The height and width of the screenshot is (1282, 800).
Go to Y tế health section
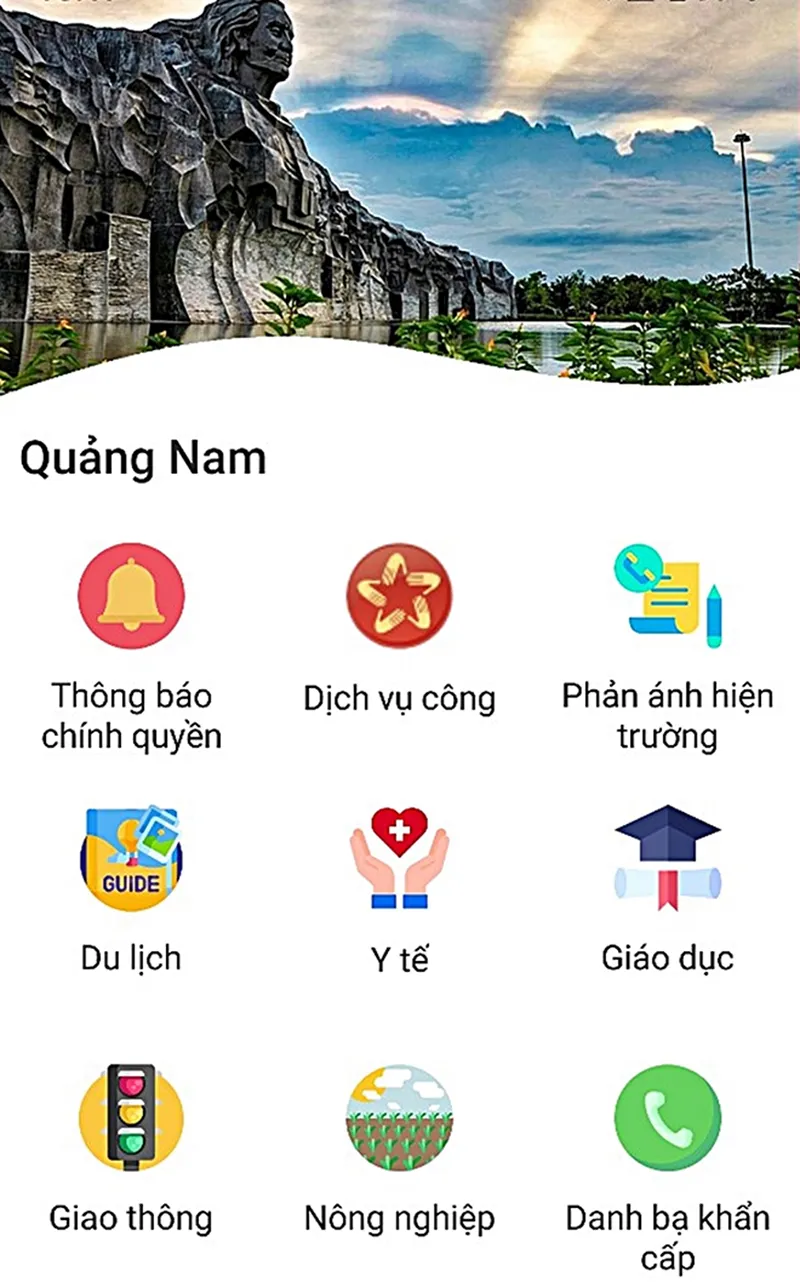(x=399, y=858)
